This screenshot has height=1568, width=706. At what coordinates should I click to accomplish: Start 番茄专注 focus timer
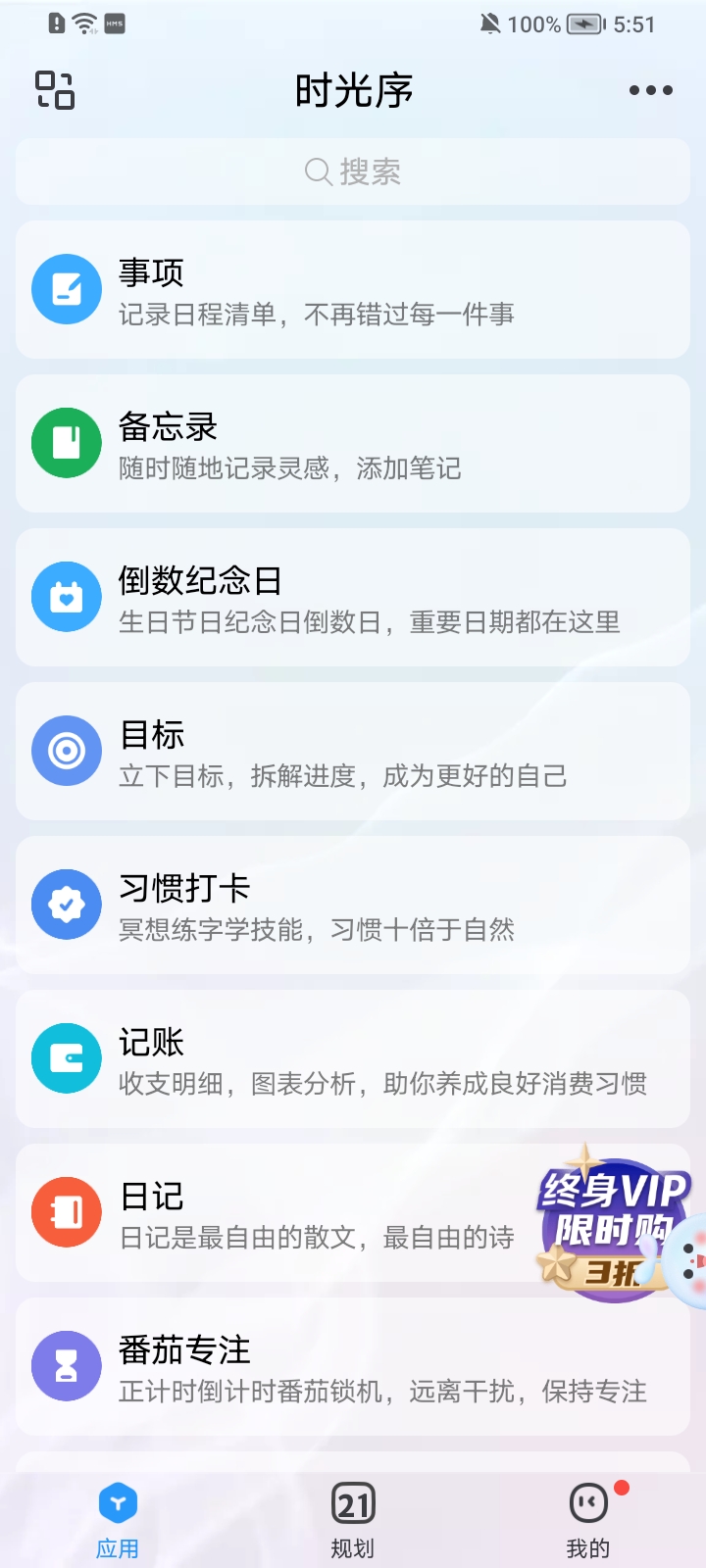[353, 1367]
